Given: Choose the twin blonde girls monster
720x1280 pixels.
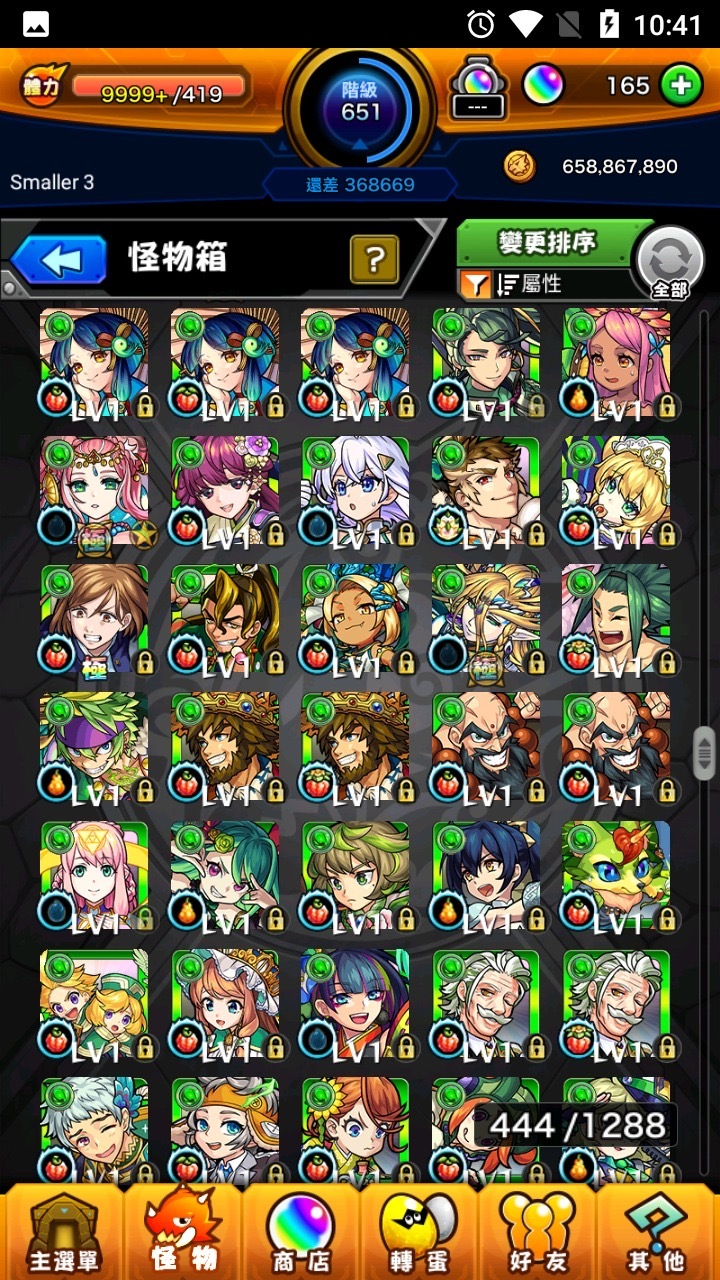Looking at the screenshot, I should point(93,1003).
